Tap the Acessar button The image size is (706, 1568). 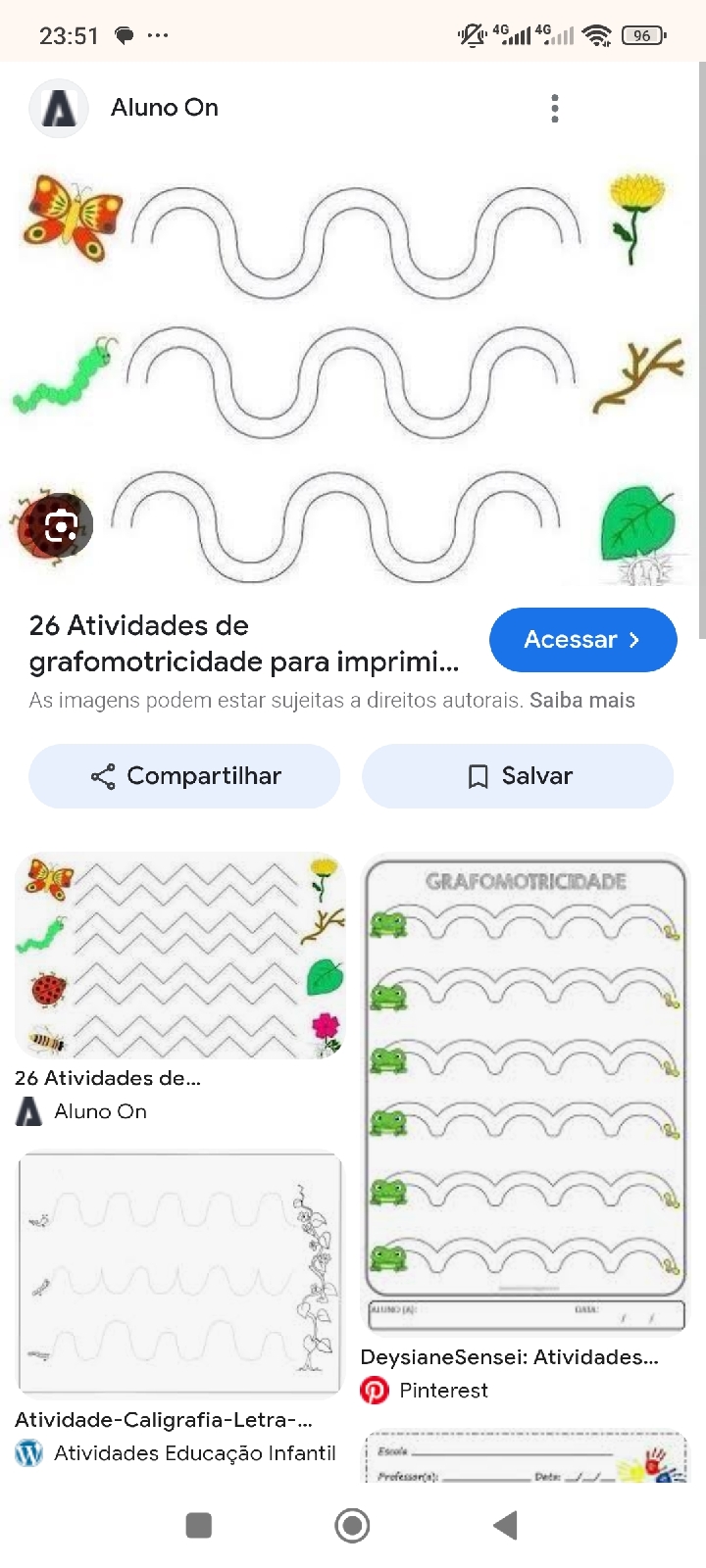pyautogui.click(x=582, y=640)
